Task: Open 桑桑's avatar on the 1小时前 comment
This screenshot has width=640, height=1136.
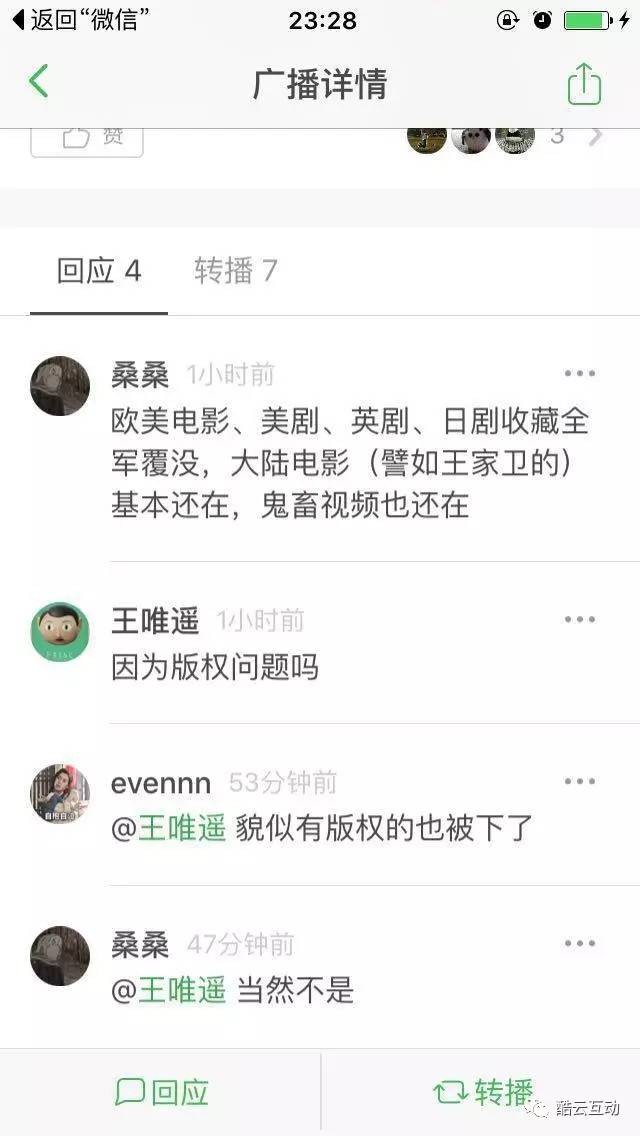Action: tap(60, 386)
